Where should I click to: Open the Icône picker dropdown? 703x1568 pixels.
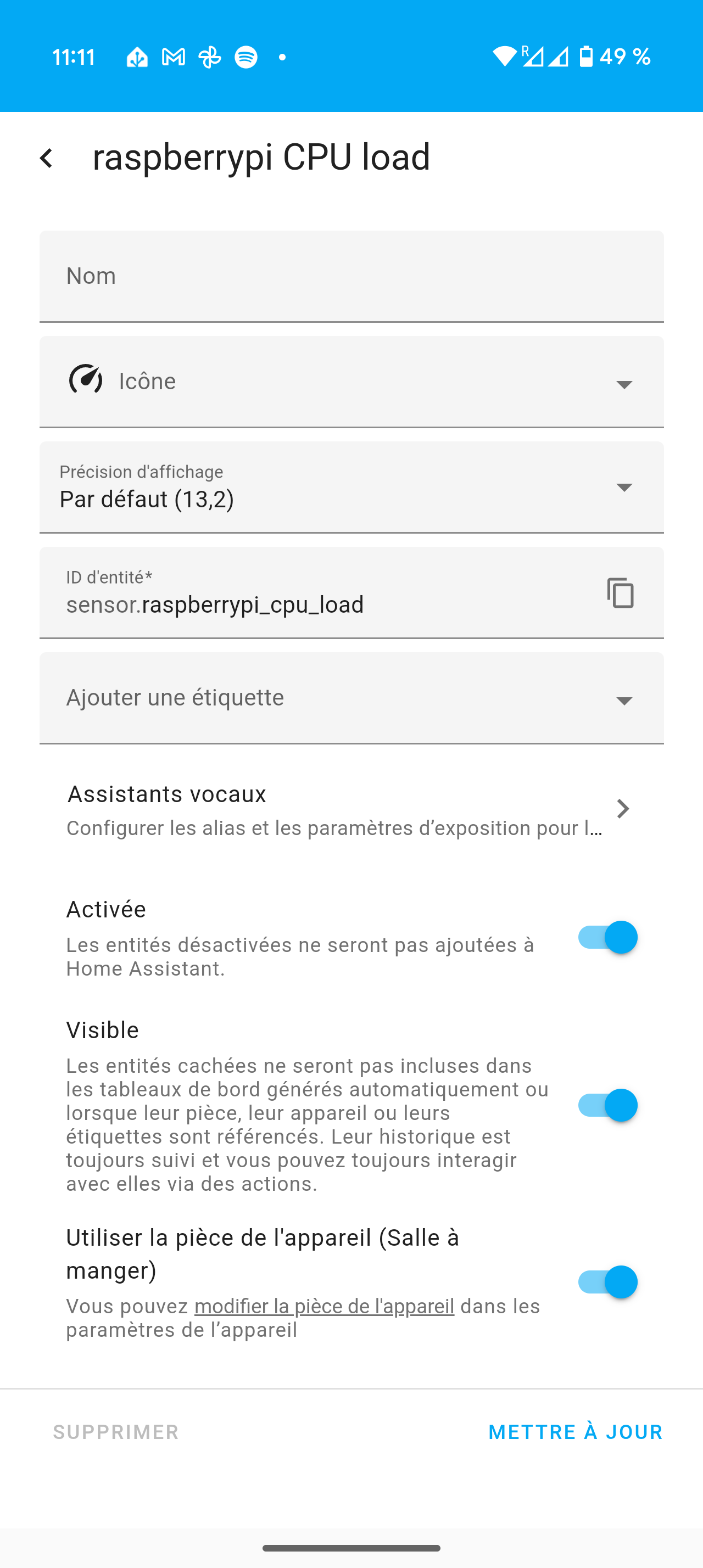[x=351, y=382]
